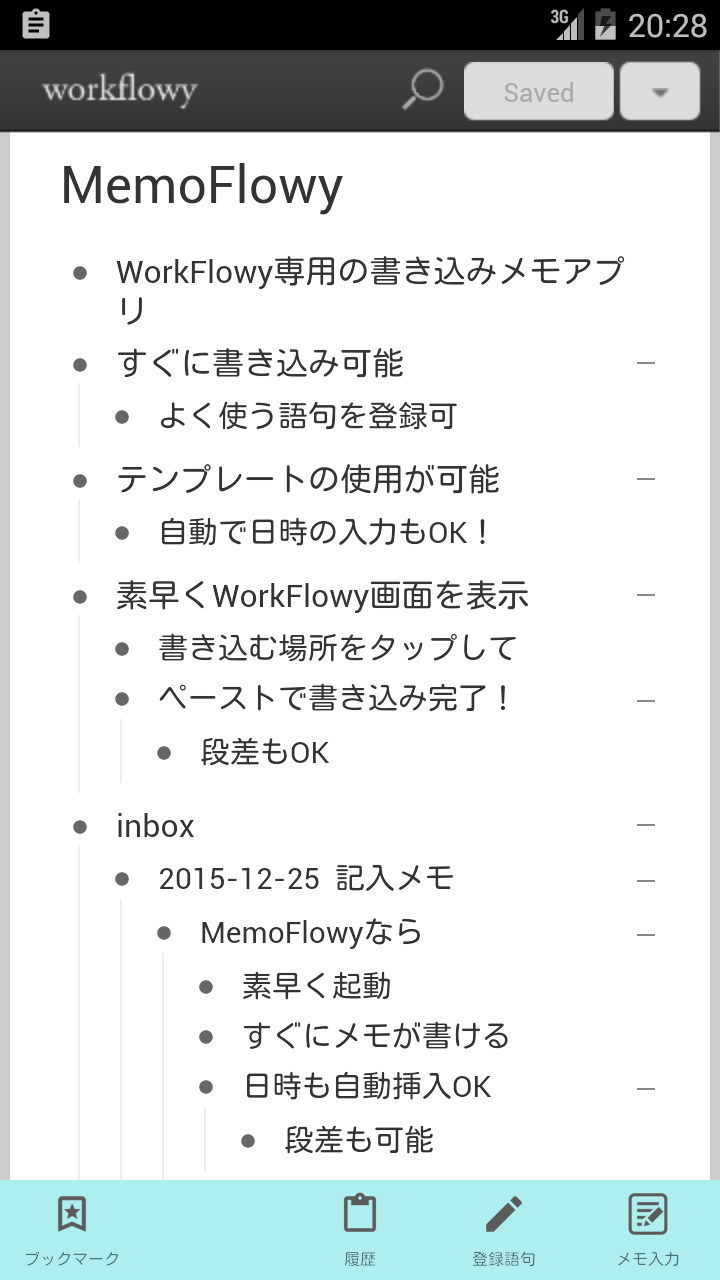
Task: Open the 履歴 history tab
Action: tap(360, 1230)
